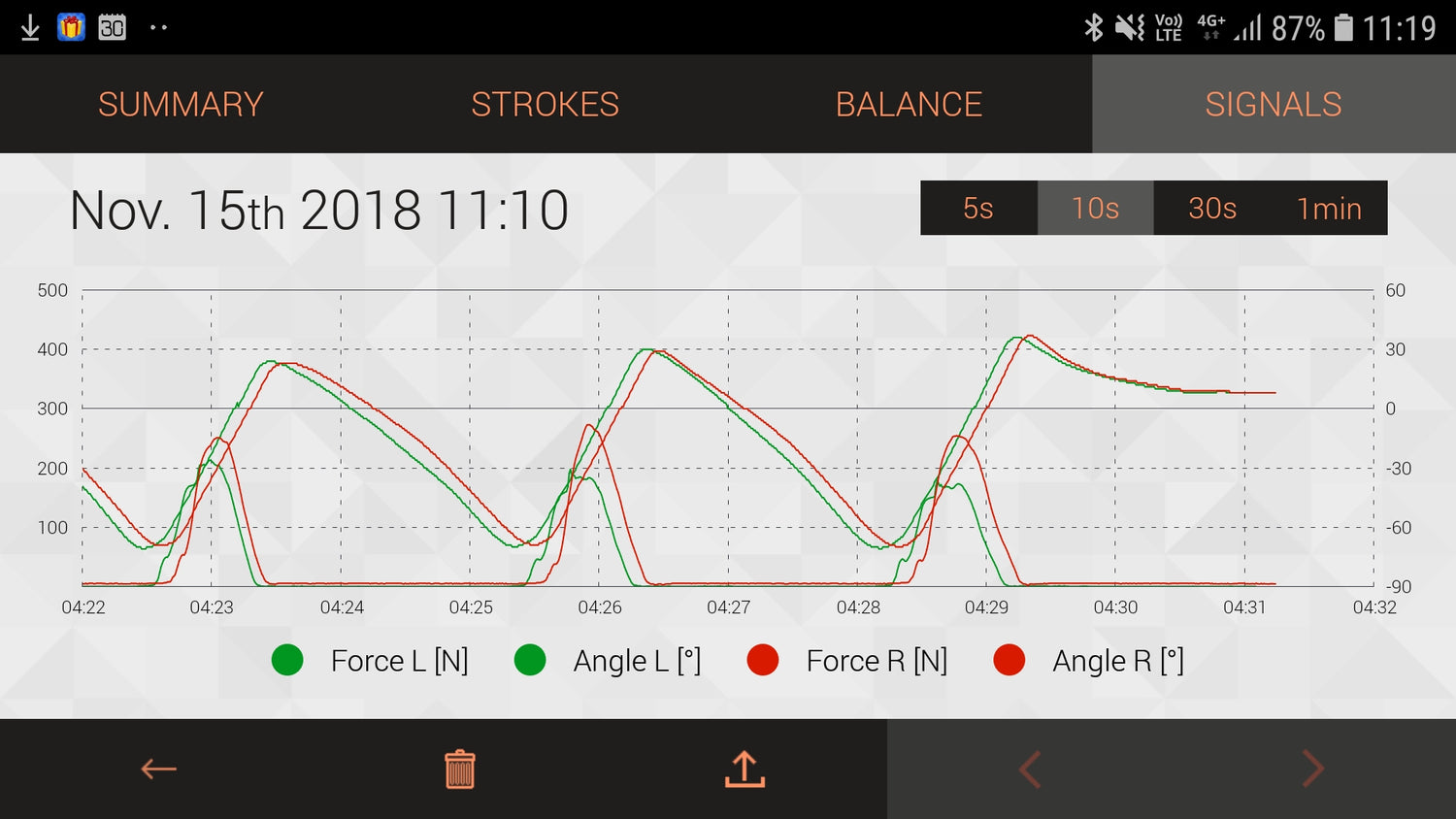Select the 1min time range
The image size is (1456, 819).
1329,208
